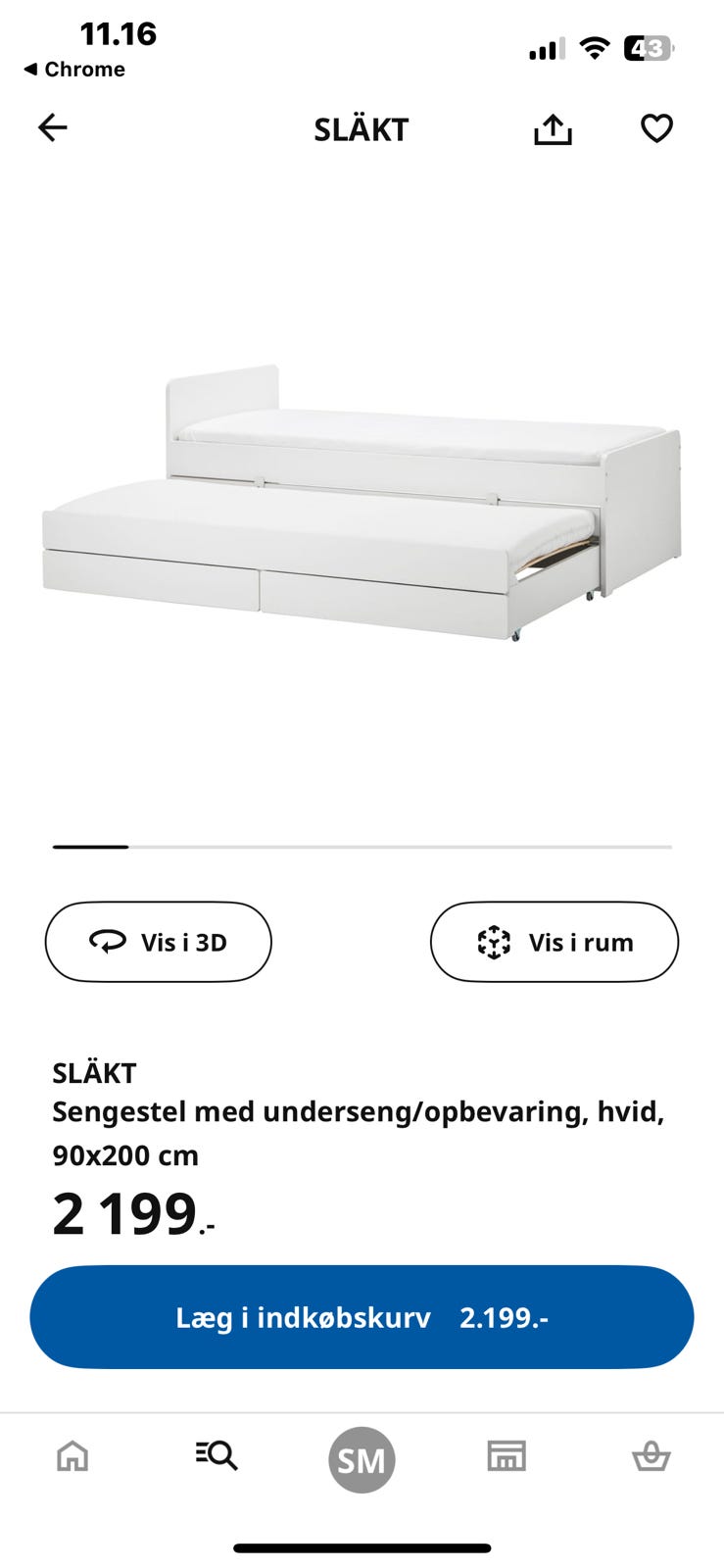Enable the Vis i rum mode

click(554, 942)
